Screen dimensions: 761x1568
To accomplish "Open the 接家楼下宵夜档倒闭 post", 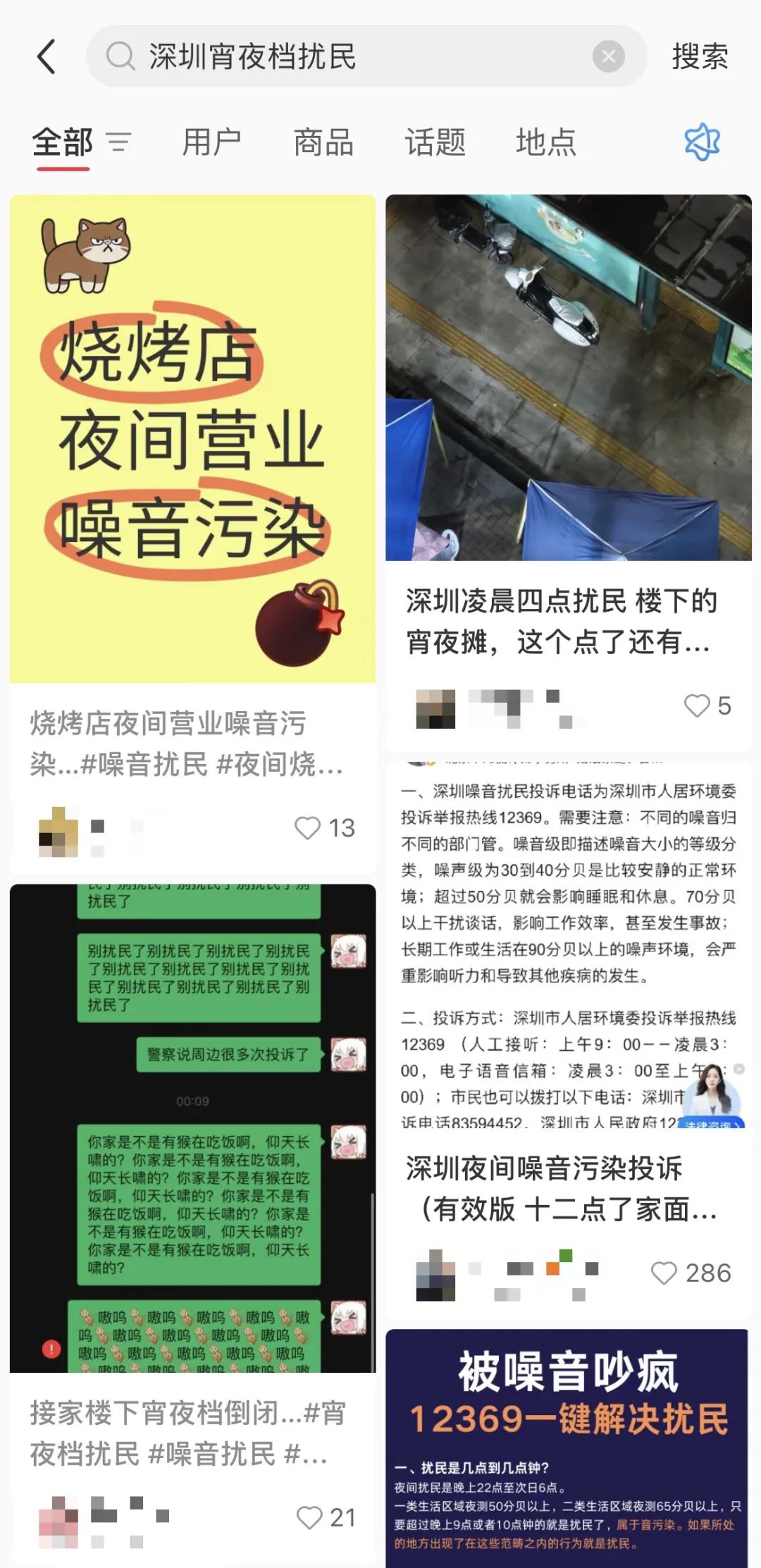I will pos(192,1128).
